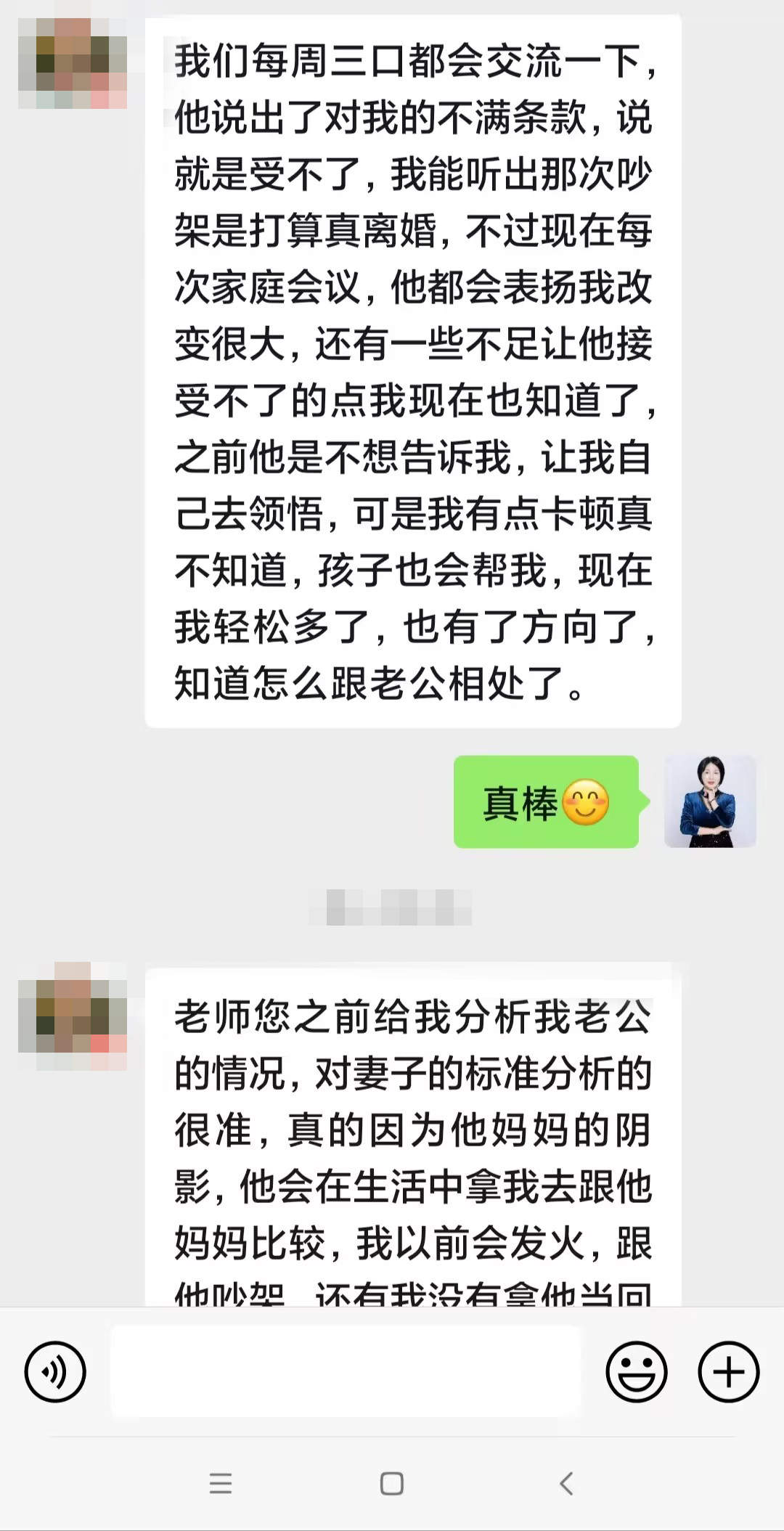
Task: Open the emoji sticker panel
Action: (636, 1372)
